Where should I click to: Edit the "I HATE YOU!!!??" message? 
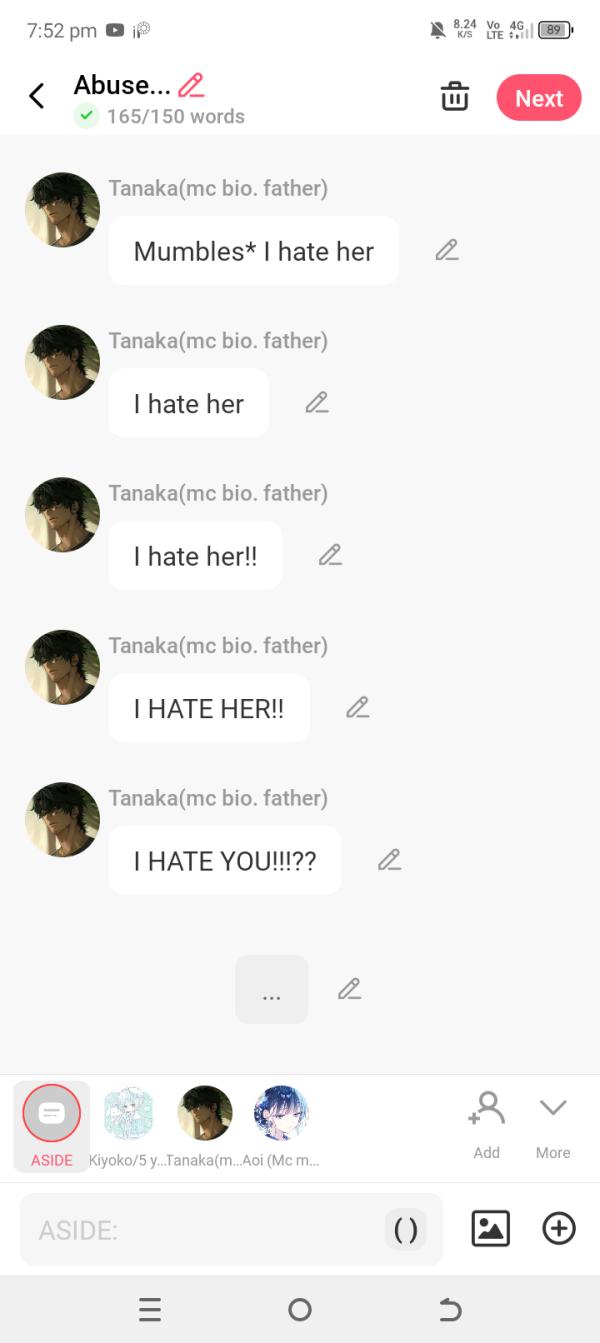389,860
